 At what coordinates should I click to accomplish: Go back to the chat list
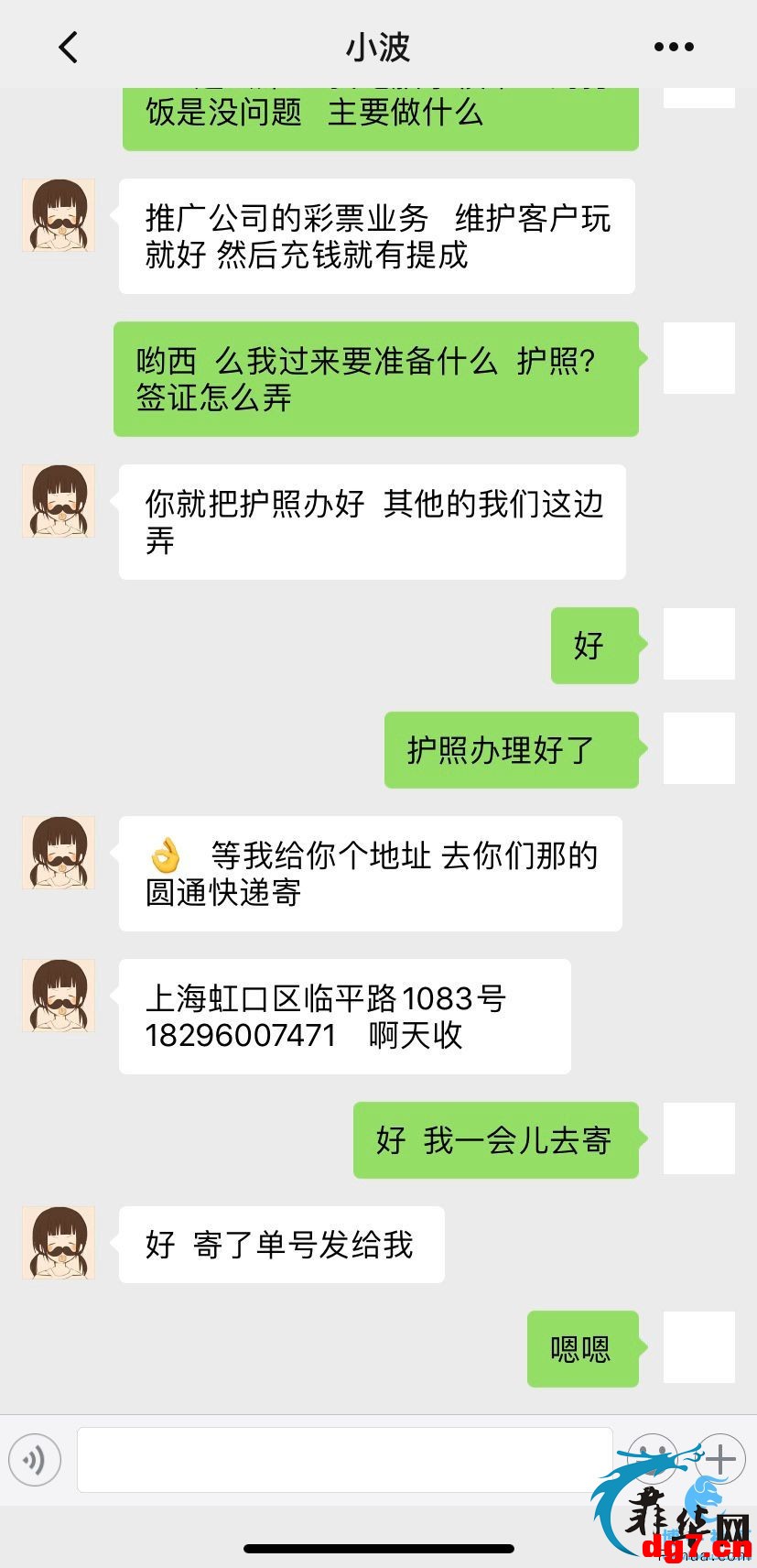69,47
